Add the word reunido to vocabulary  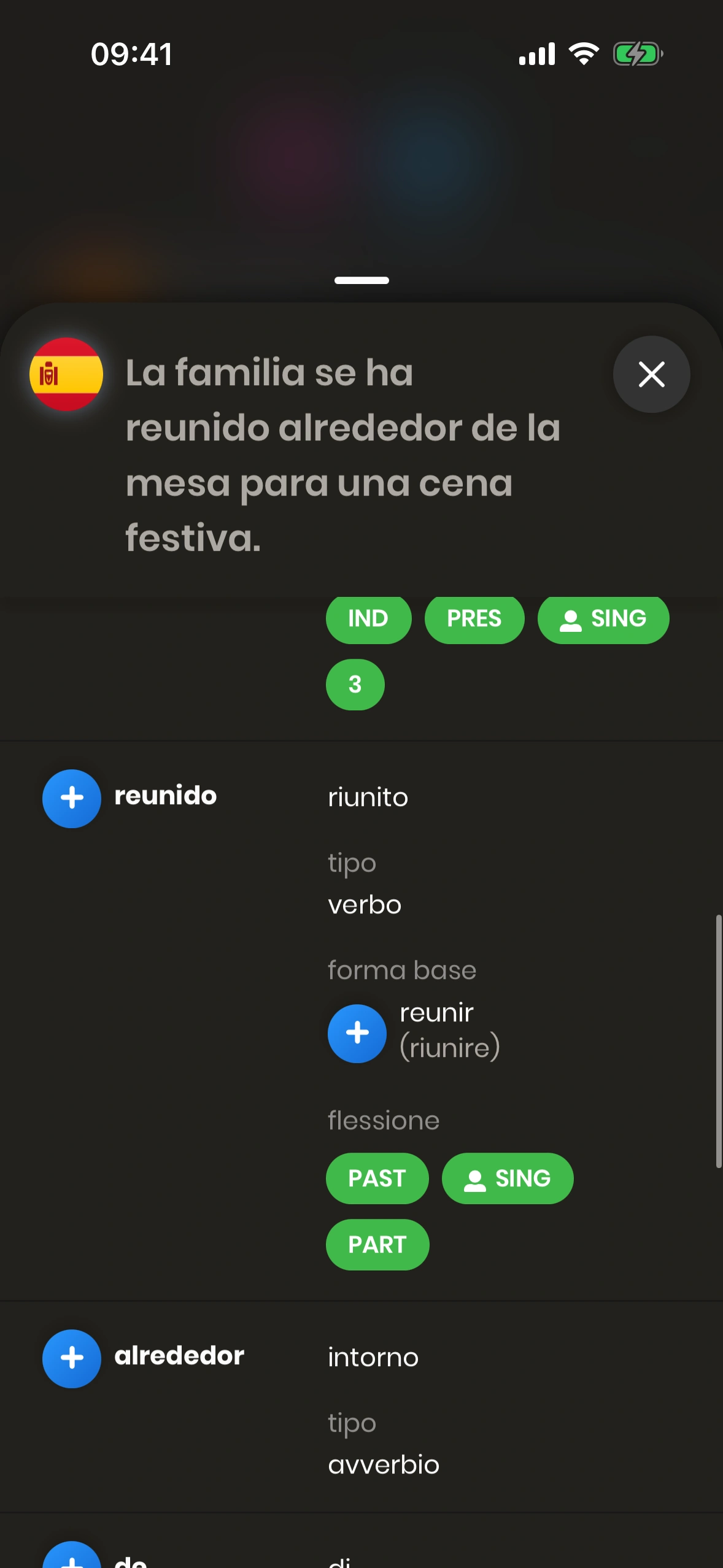tap(72, 798)
